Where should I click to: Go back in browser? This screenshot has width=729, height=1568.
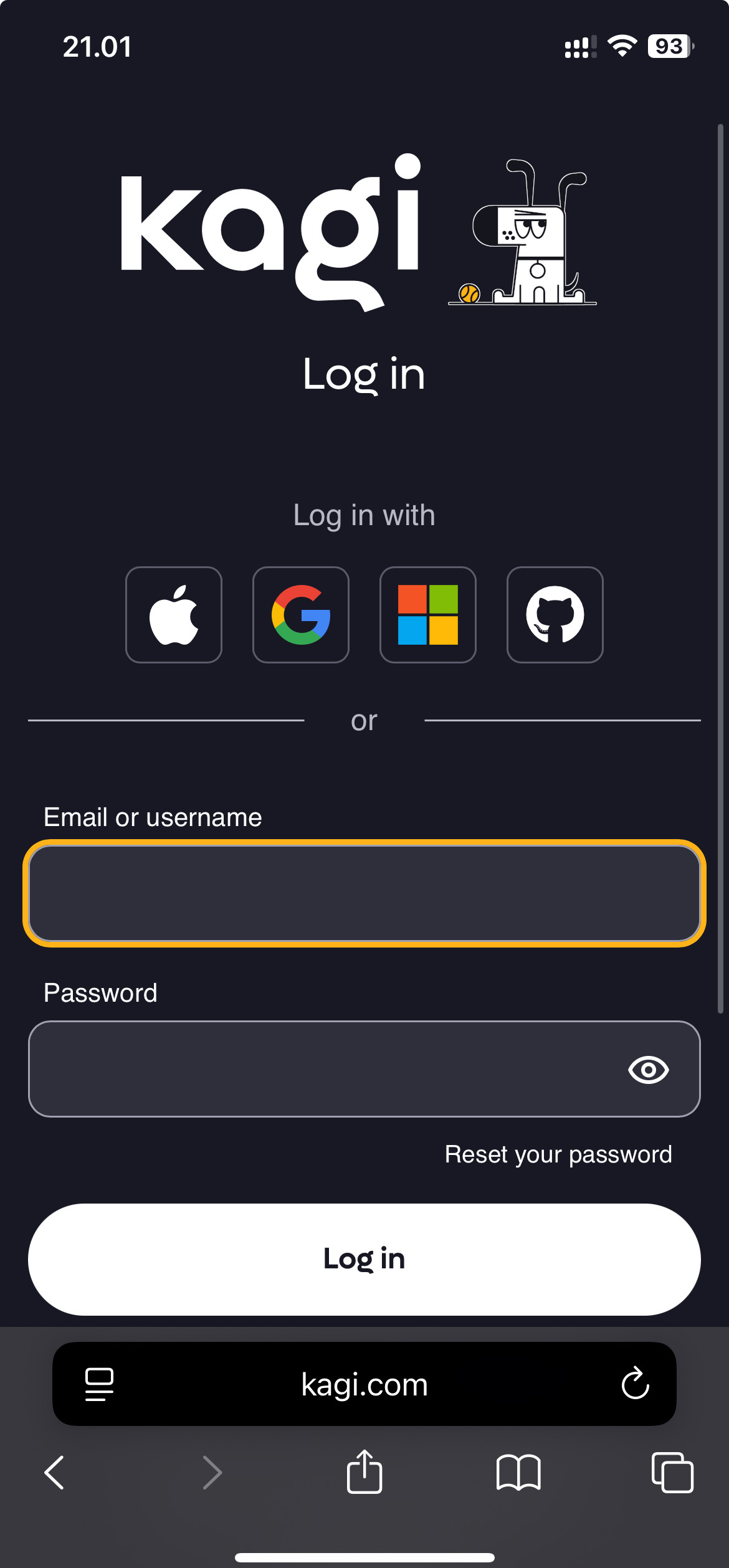point(55,1473)
